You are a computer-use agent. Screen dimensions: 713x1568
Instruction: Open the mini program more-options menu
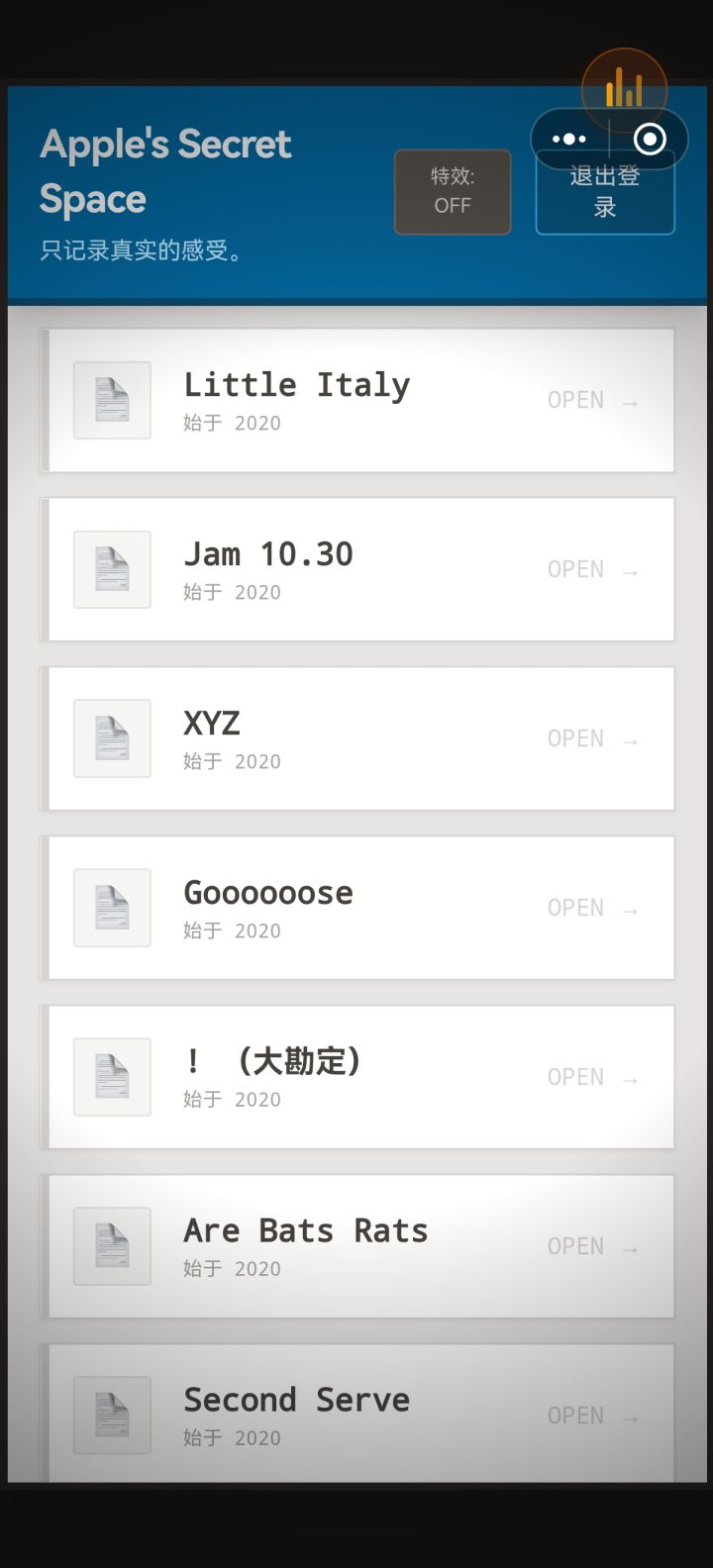pyautogui.click(x=569, y=140)
